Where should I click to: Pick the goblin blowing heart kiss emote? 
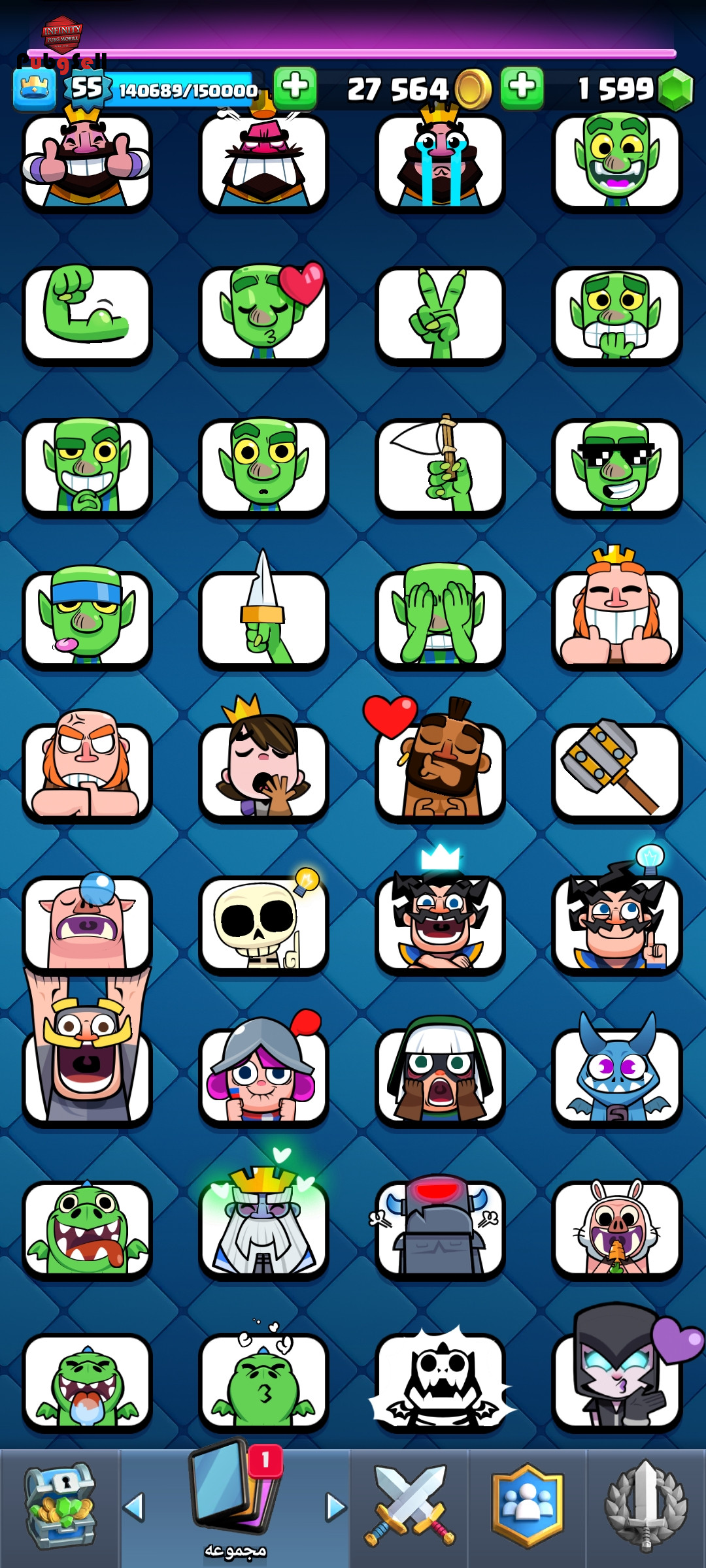click(263, 314)
